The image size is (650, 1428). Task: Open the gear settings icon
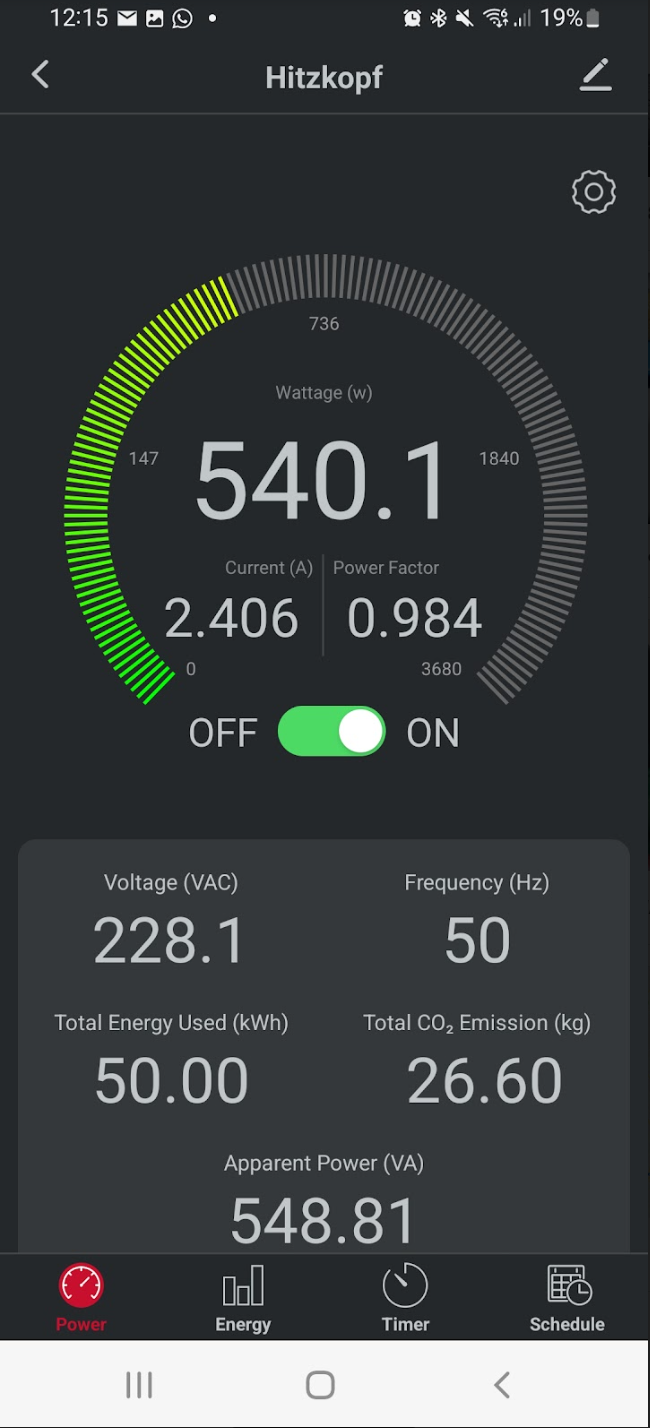point(593,192)
